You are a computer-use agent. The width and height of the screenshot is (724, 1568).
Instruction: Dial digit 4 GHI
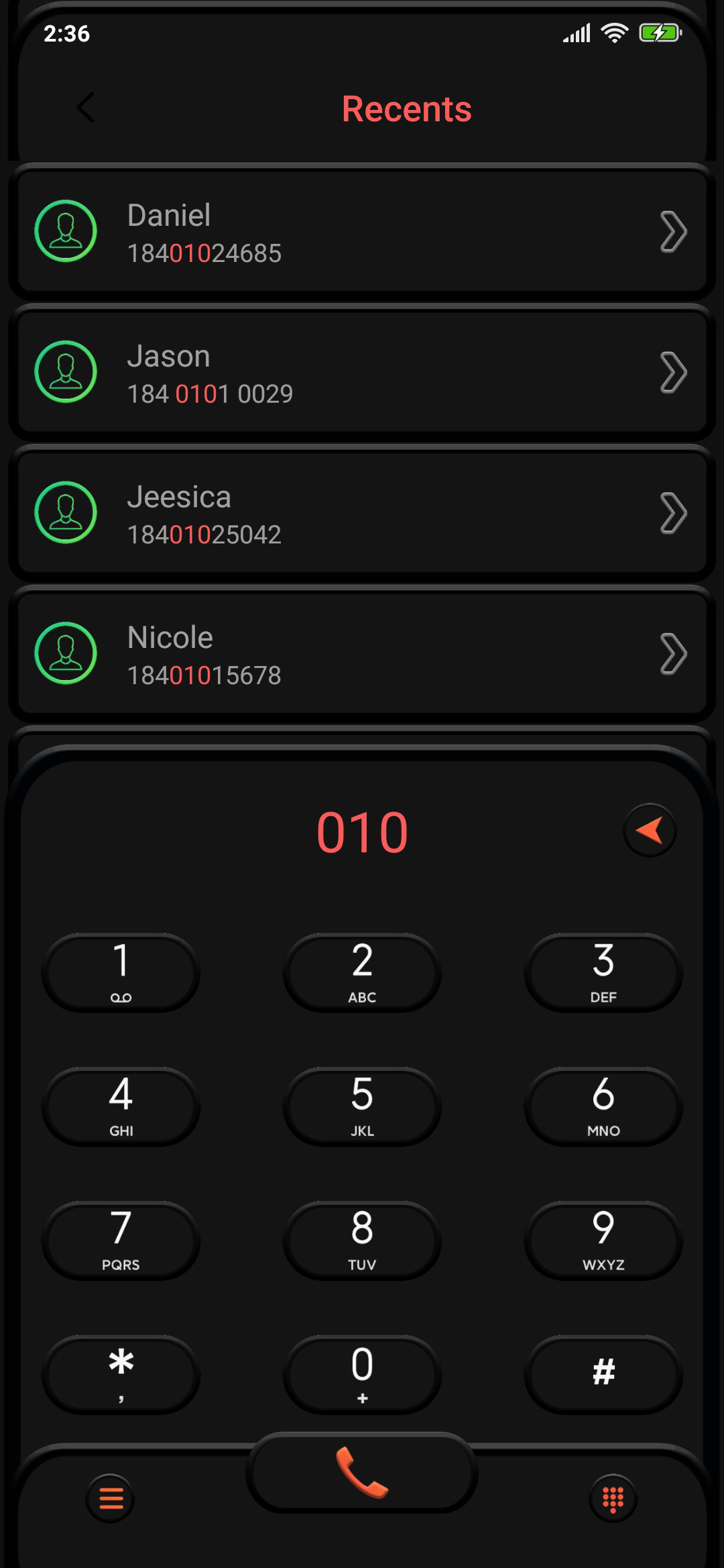tap(121, 1106)
